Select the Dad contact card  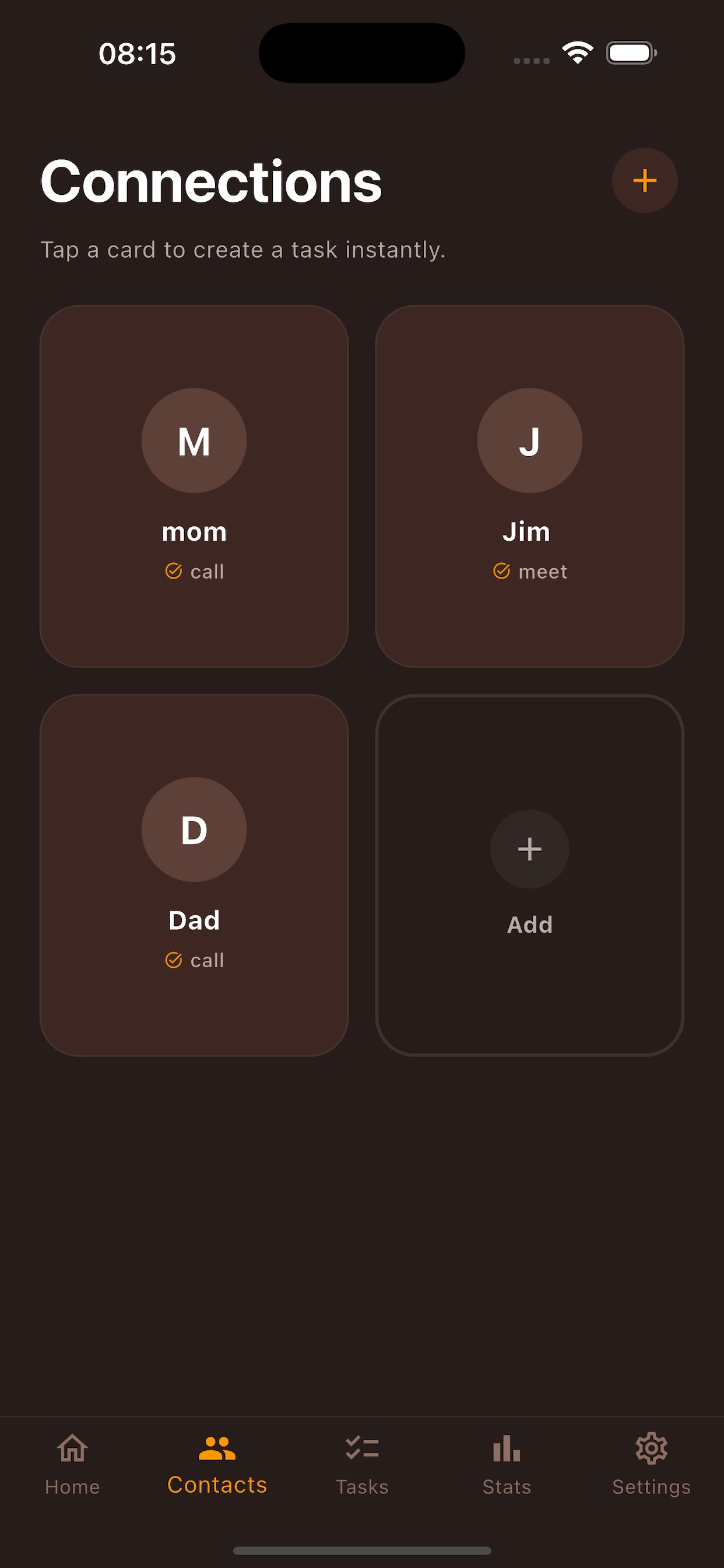(194, 874)
